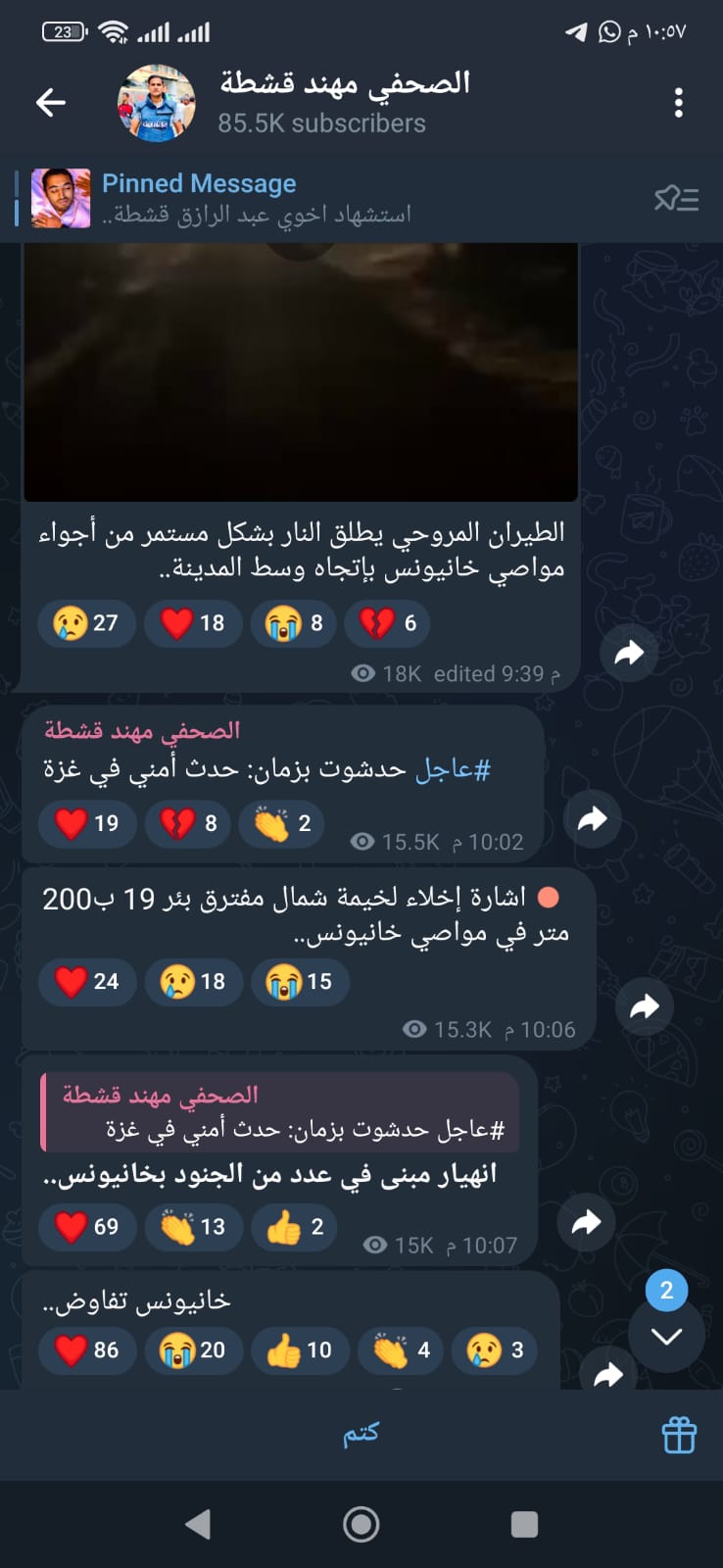The image size is (723, 1568).
Task: Jump to the 2 unread messages
Action: pos(666,1335)
